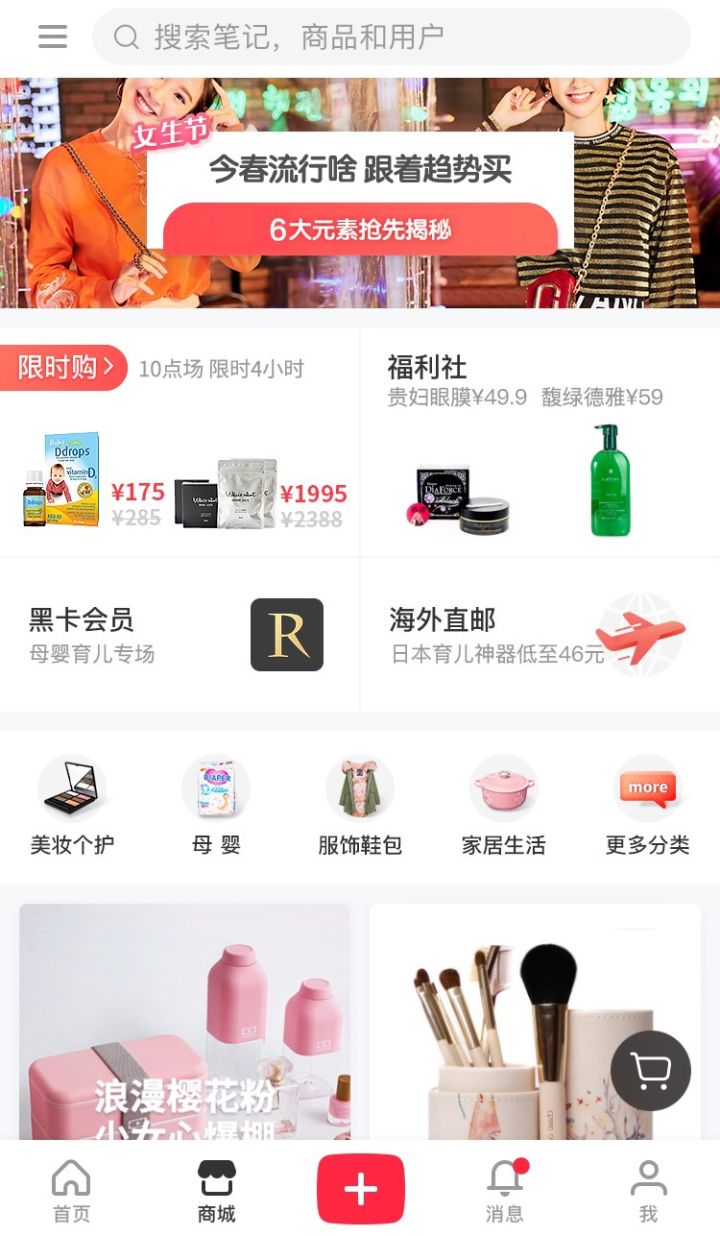720x1236 pixels.
Task: Open the floating shopping cart icon
Action: pos(651,1070)
